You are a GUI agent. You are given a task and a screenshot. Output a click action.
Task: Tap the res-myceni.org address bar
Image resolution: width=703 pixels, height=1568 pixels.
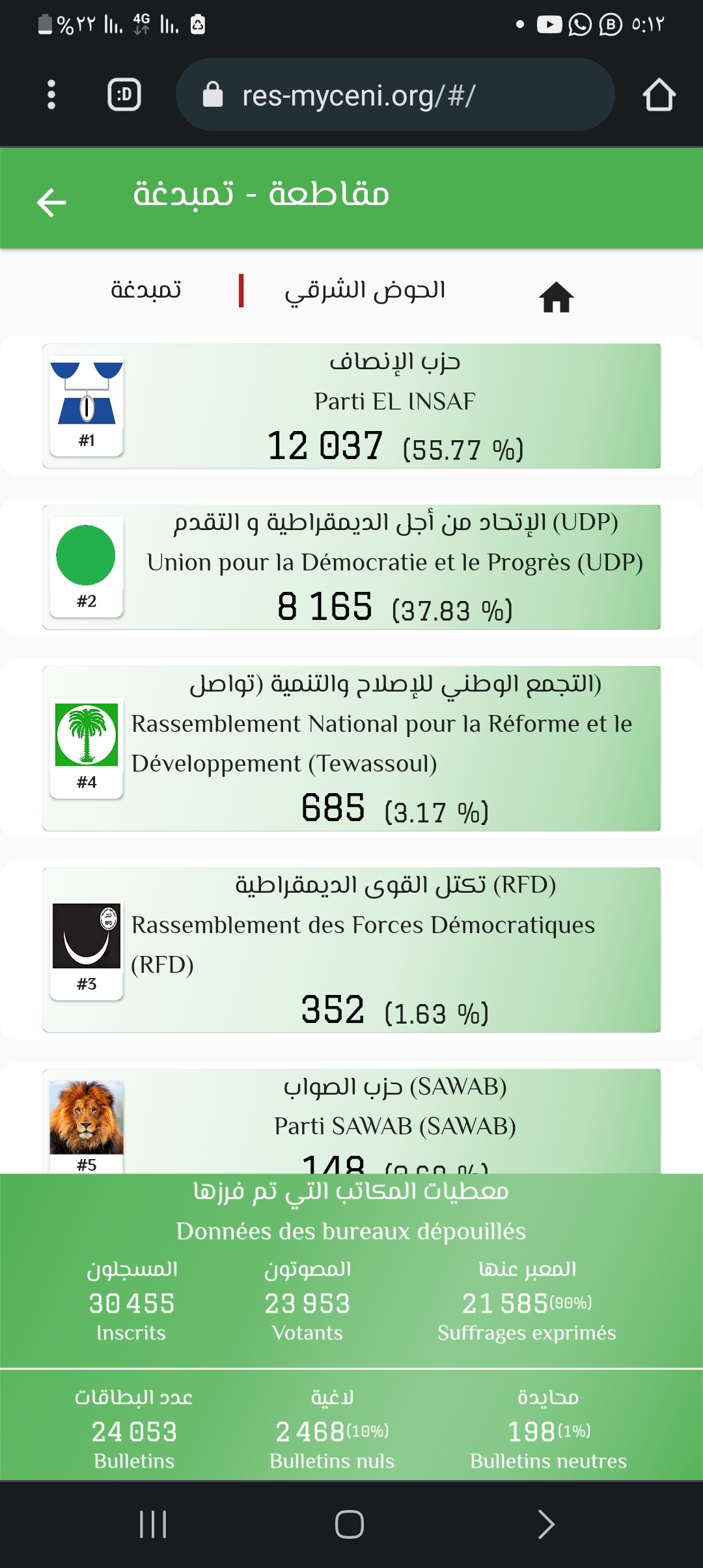click(395, 95)
